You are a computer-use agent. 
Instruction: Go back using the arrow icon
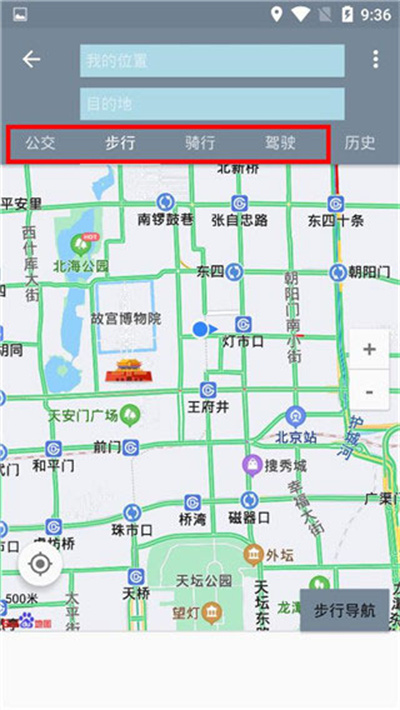[x=31, y=59]
